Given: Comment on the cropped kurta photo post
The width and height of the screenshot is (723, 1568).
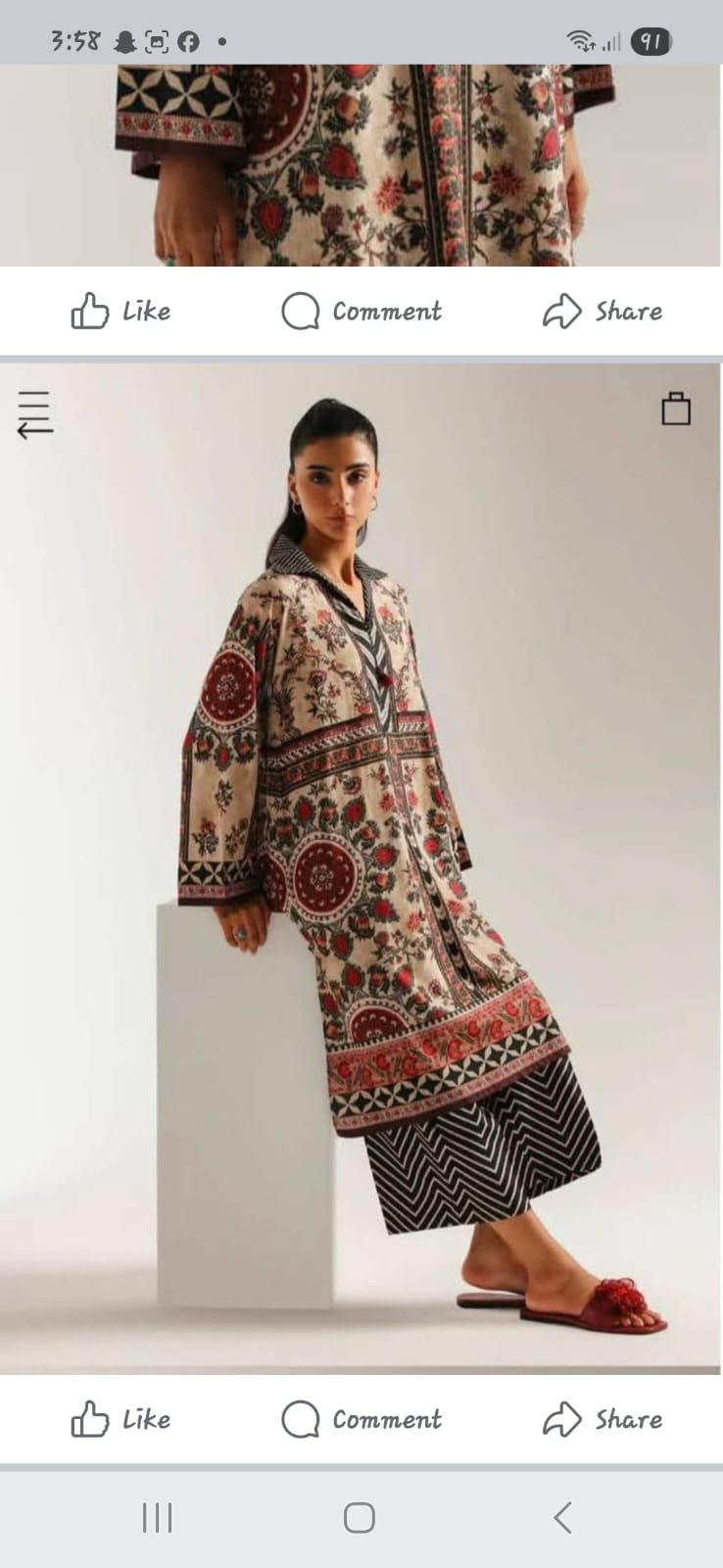Looking at the screenshot, I should [361, 312].
